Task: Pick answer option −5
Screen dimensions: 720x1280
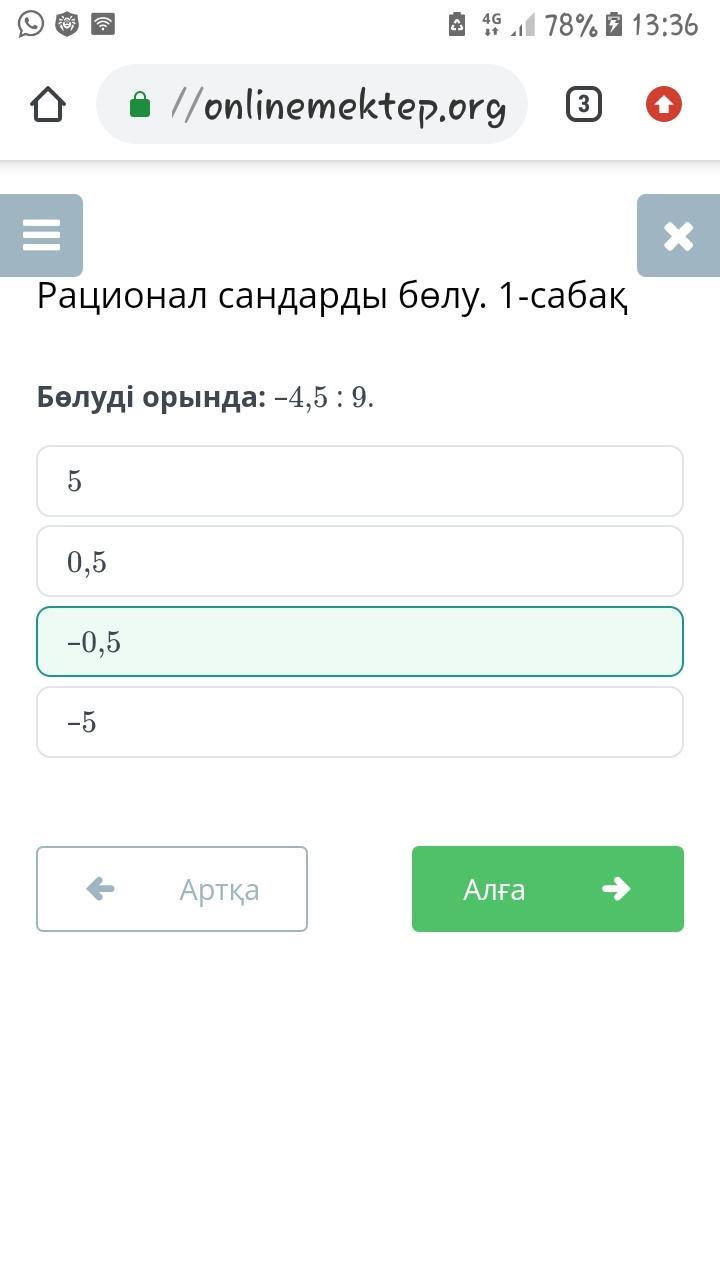Action: (360, 721)
